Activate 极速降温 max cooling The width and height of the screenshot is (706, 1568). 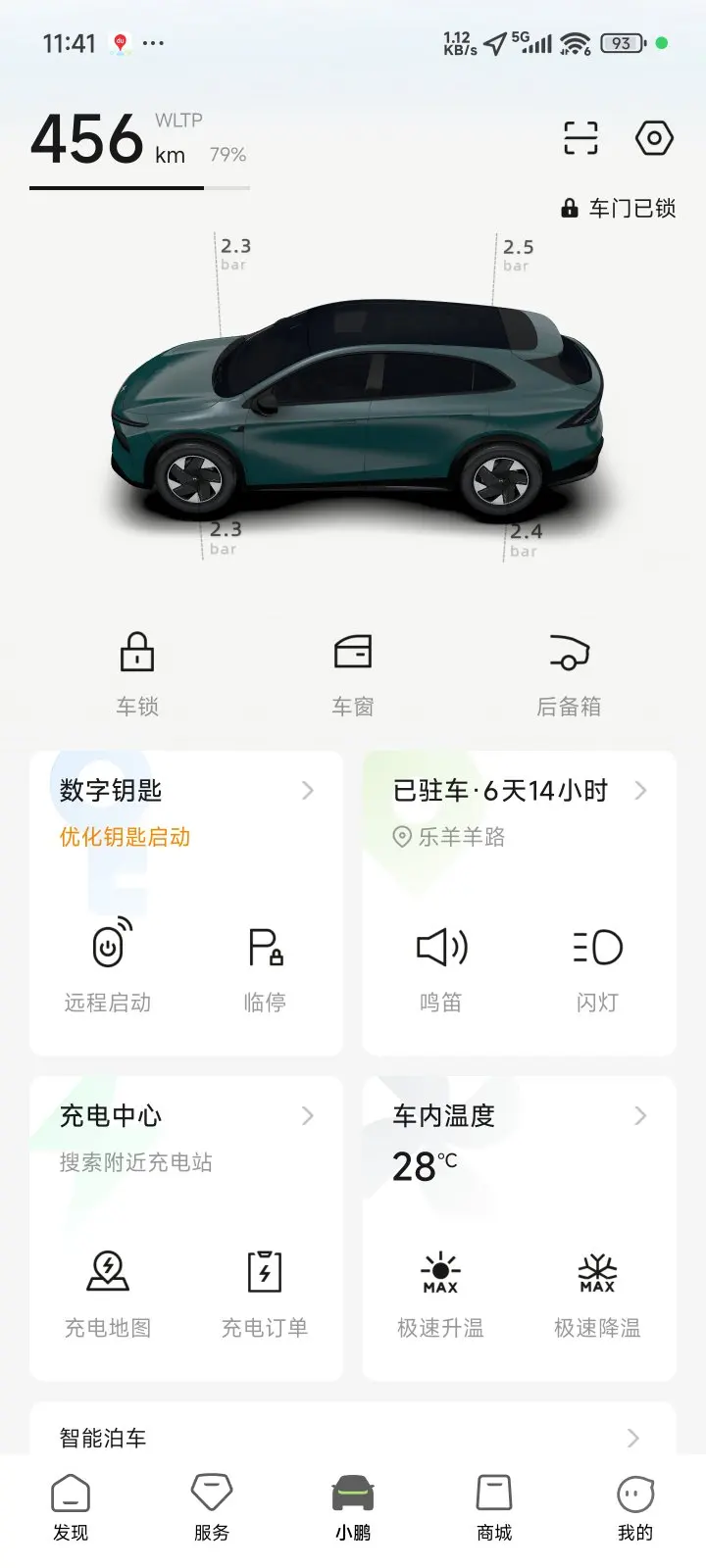[597, 1291]
